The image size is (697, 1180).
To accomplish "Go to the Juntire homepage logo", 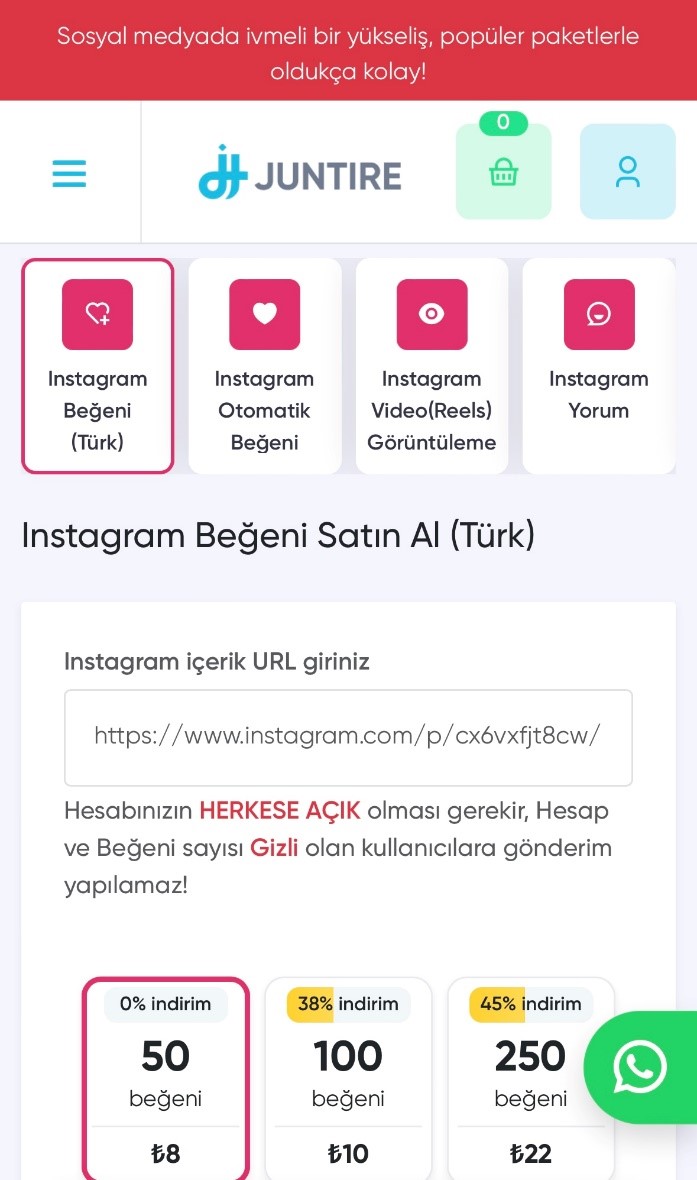I will [300, 174].
